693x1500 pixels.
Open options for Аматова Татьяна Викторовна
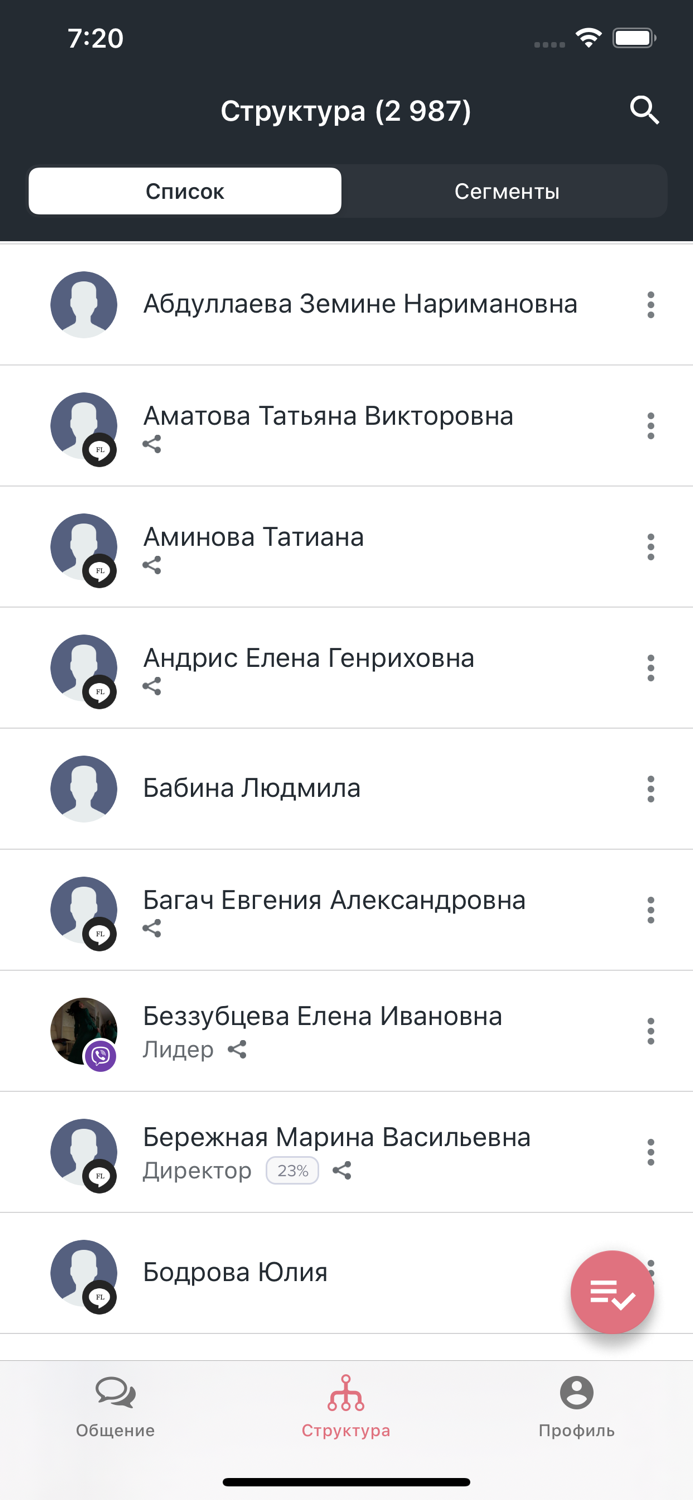point(650,426)
